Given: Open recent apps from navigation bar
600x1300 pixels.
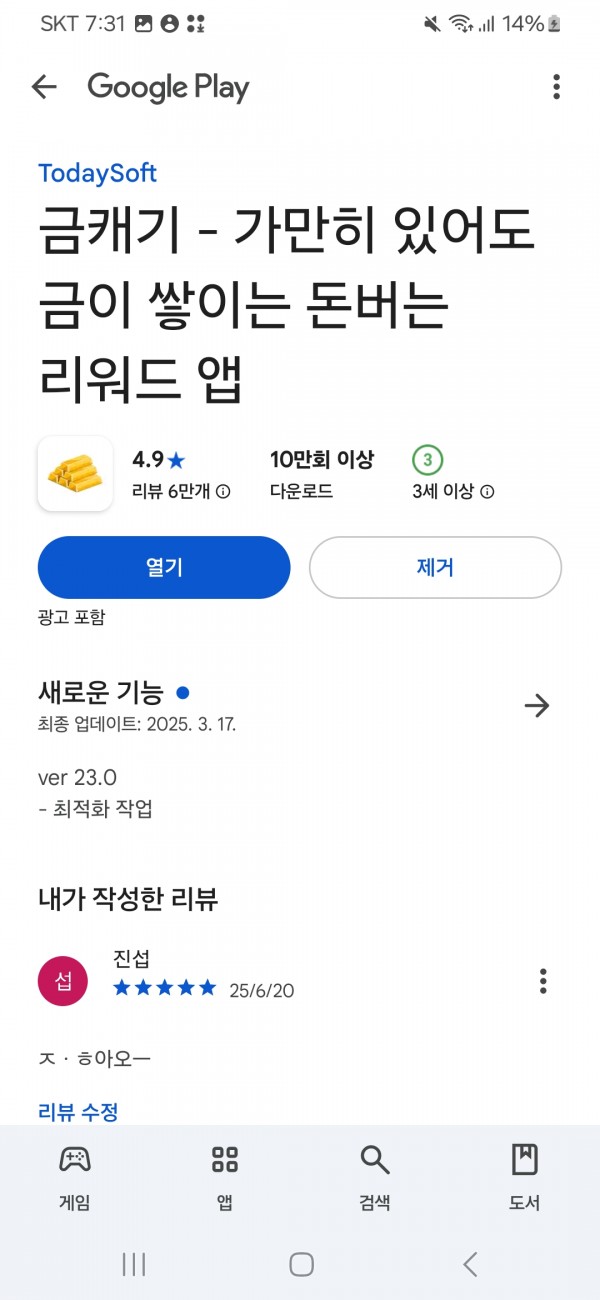Looking at the screenshot, I should 134,1264.
